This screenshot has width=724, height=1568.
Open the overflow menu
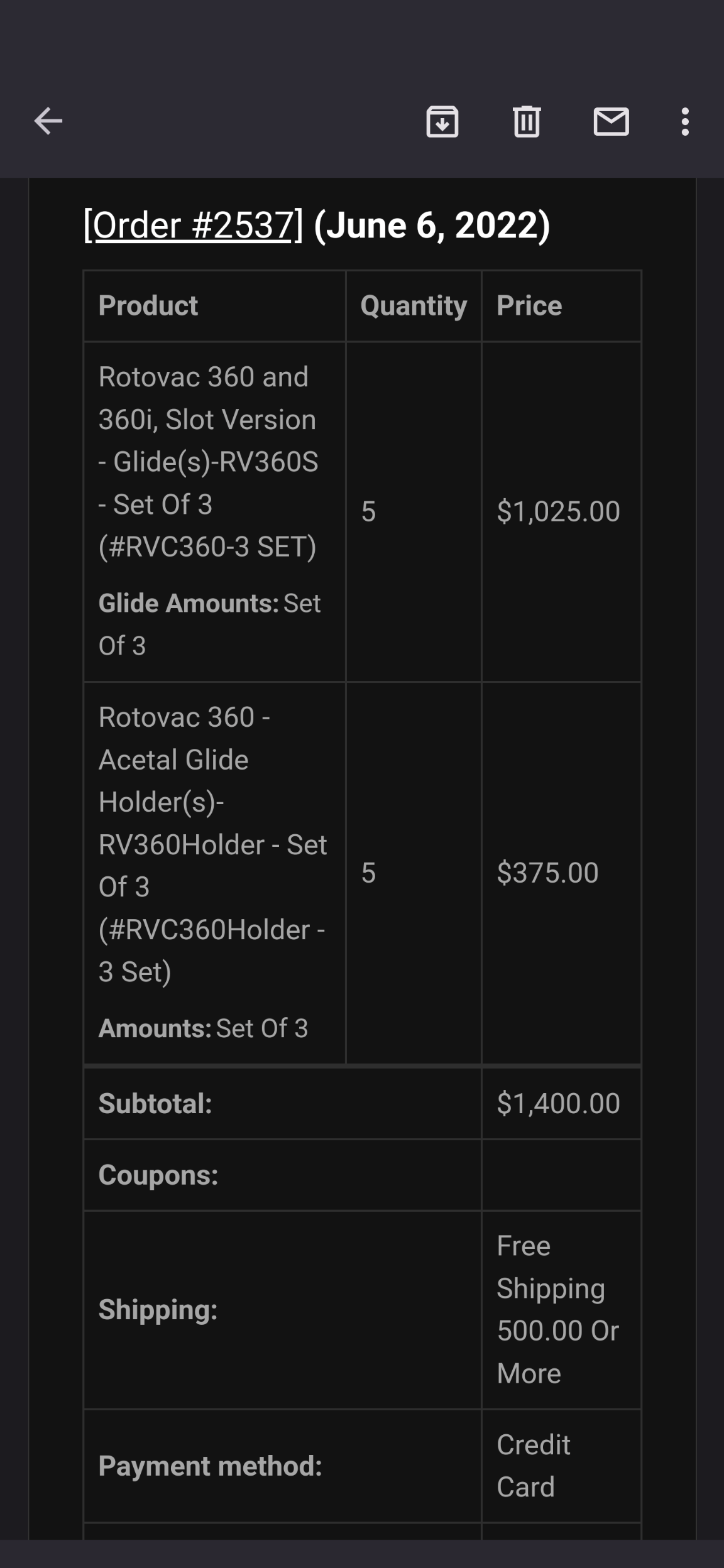coord(685,121)
